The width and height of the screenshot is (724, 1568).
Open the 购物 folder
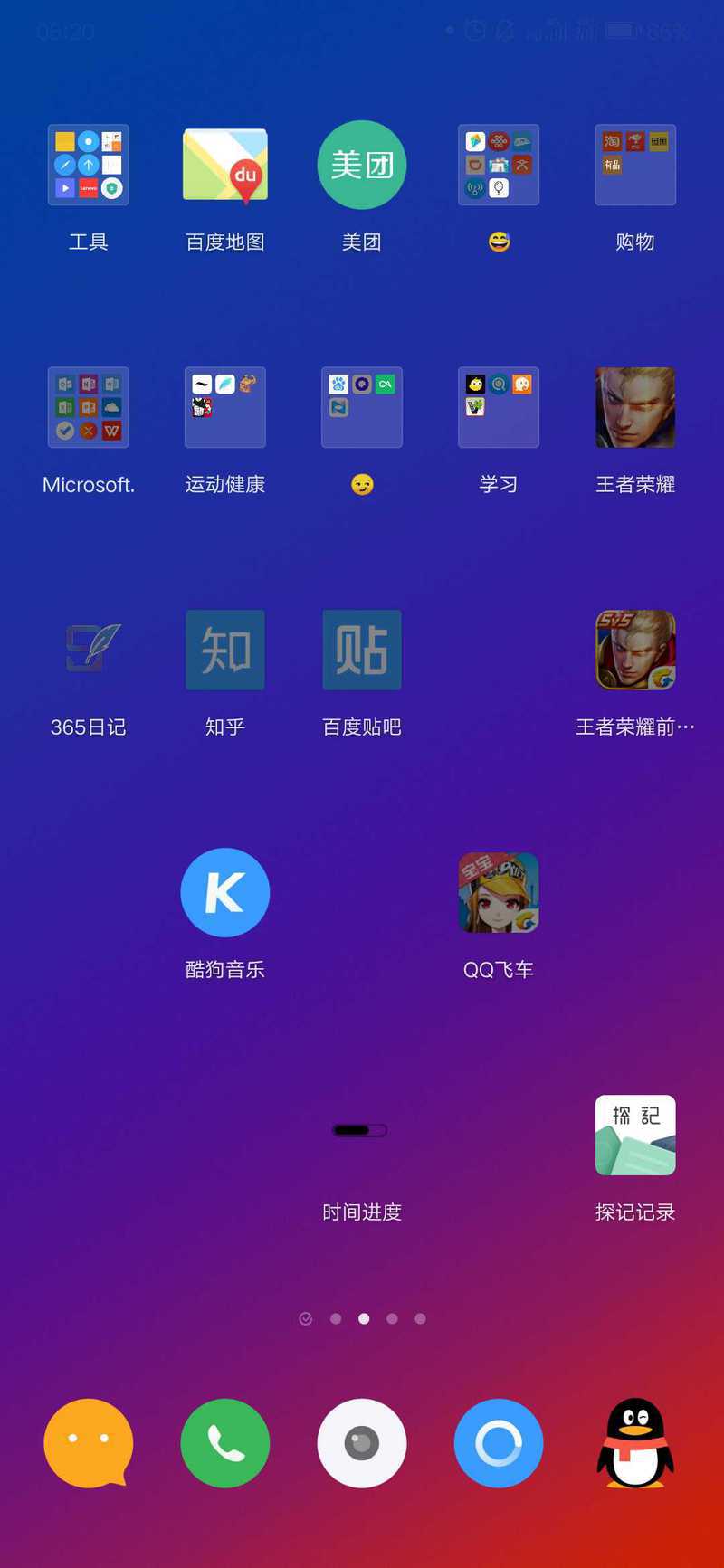pyautogui.click(x=635, y=165)
